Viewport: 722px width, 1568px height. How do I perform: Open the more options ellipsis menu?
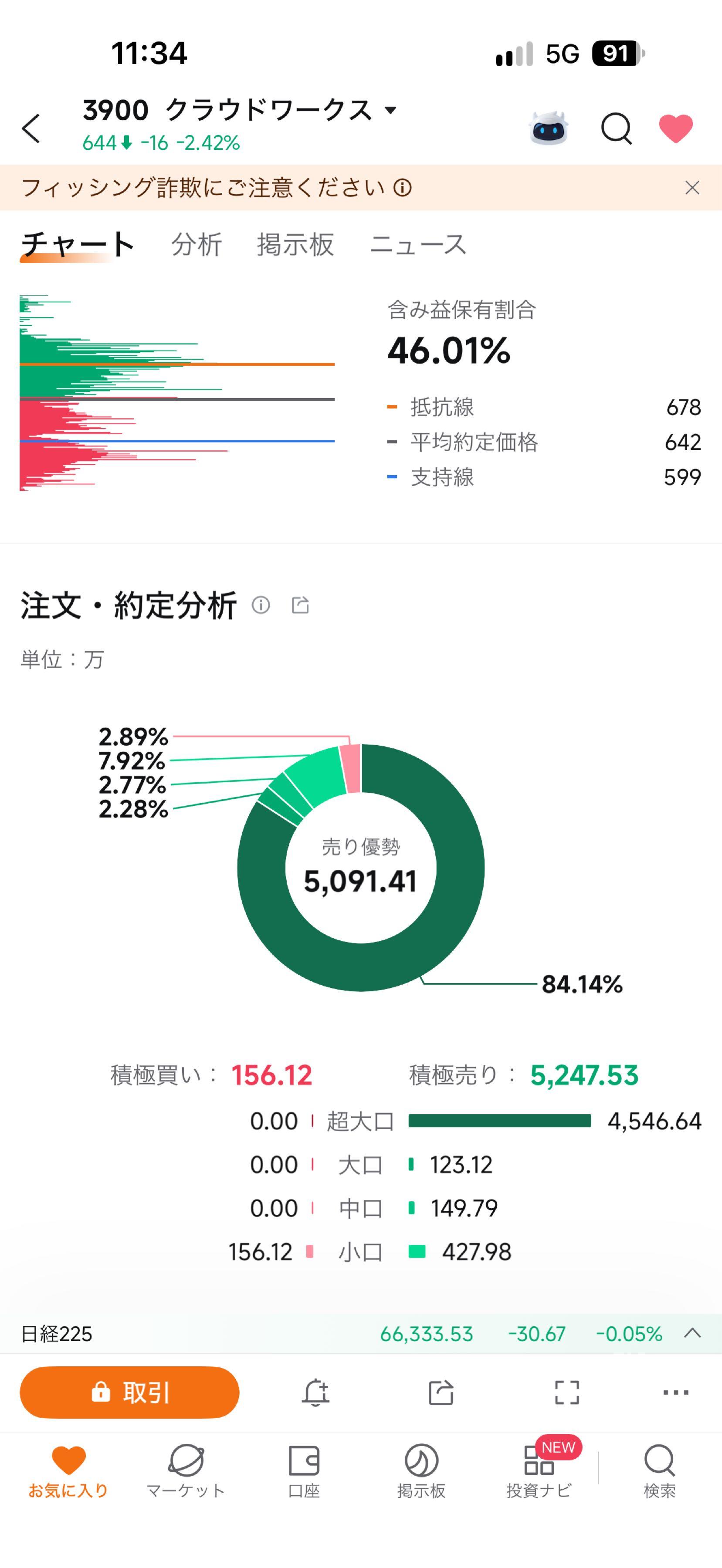(x=676, y=1392)
